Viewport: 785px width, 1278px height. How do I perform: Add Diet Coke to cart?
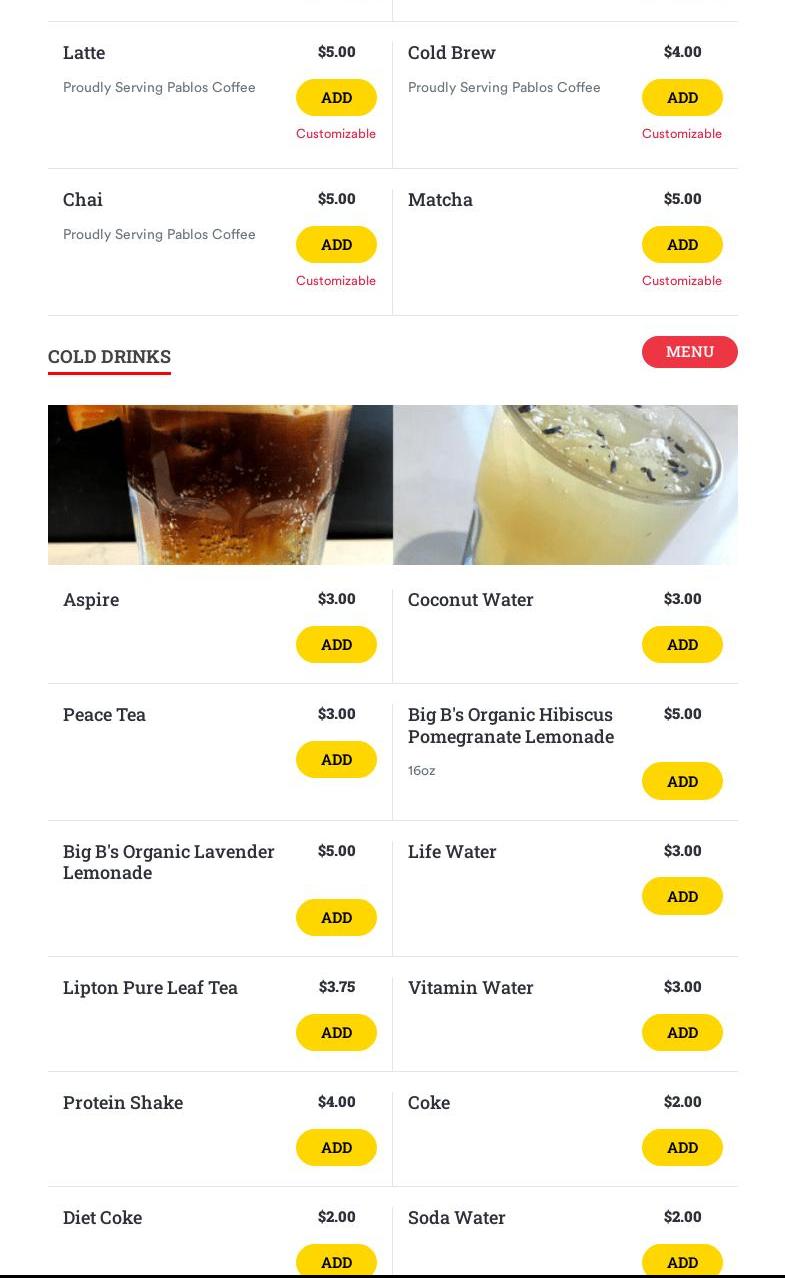click(x=336, y=1260)
